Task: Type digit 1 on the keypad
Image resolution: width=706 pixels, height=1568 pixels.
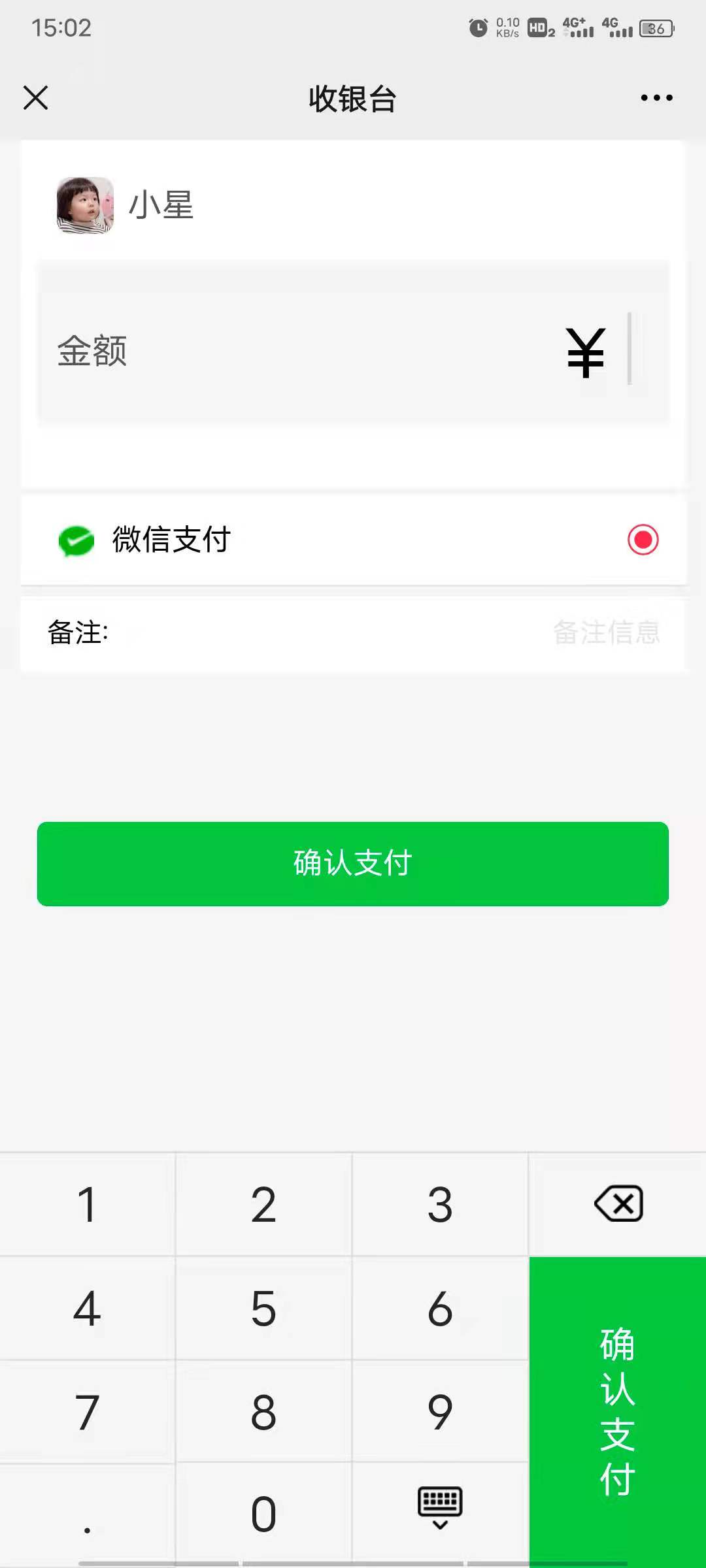Action: pos(88,1205)
